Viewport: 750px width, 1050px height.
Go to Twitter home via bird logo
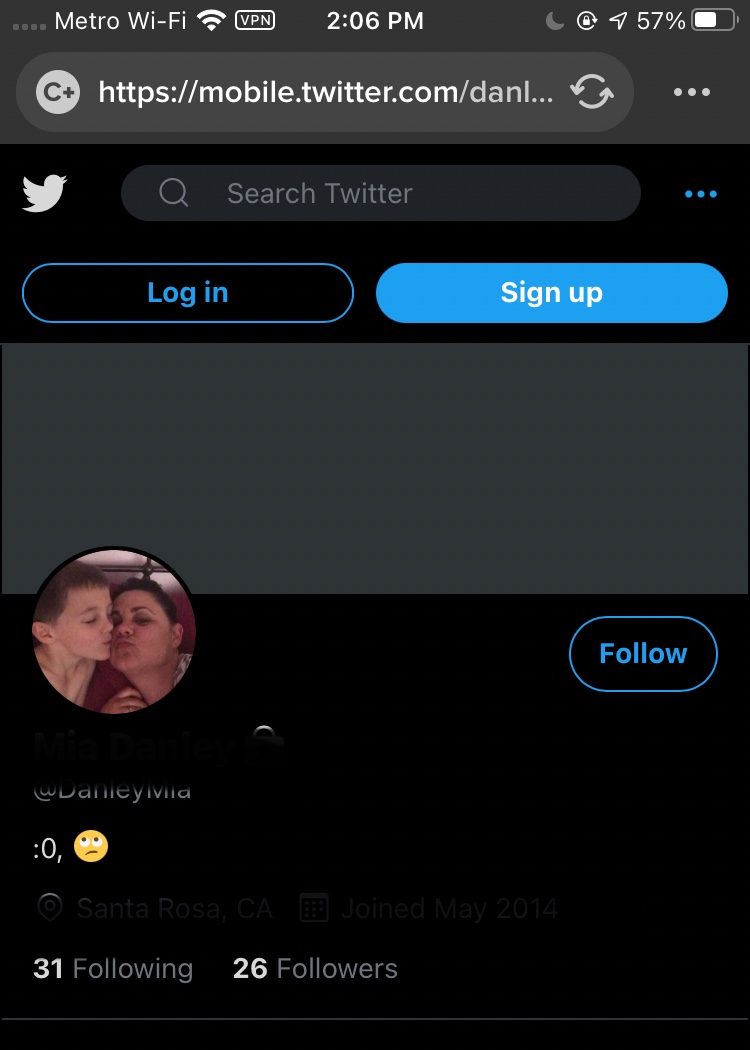pos(45,193)
